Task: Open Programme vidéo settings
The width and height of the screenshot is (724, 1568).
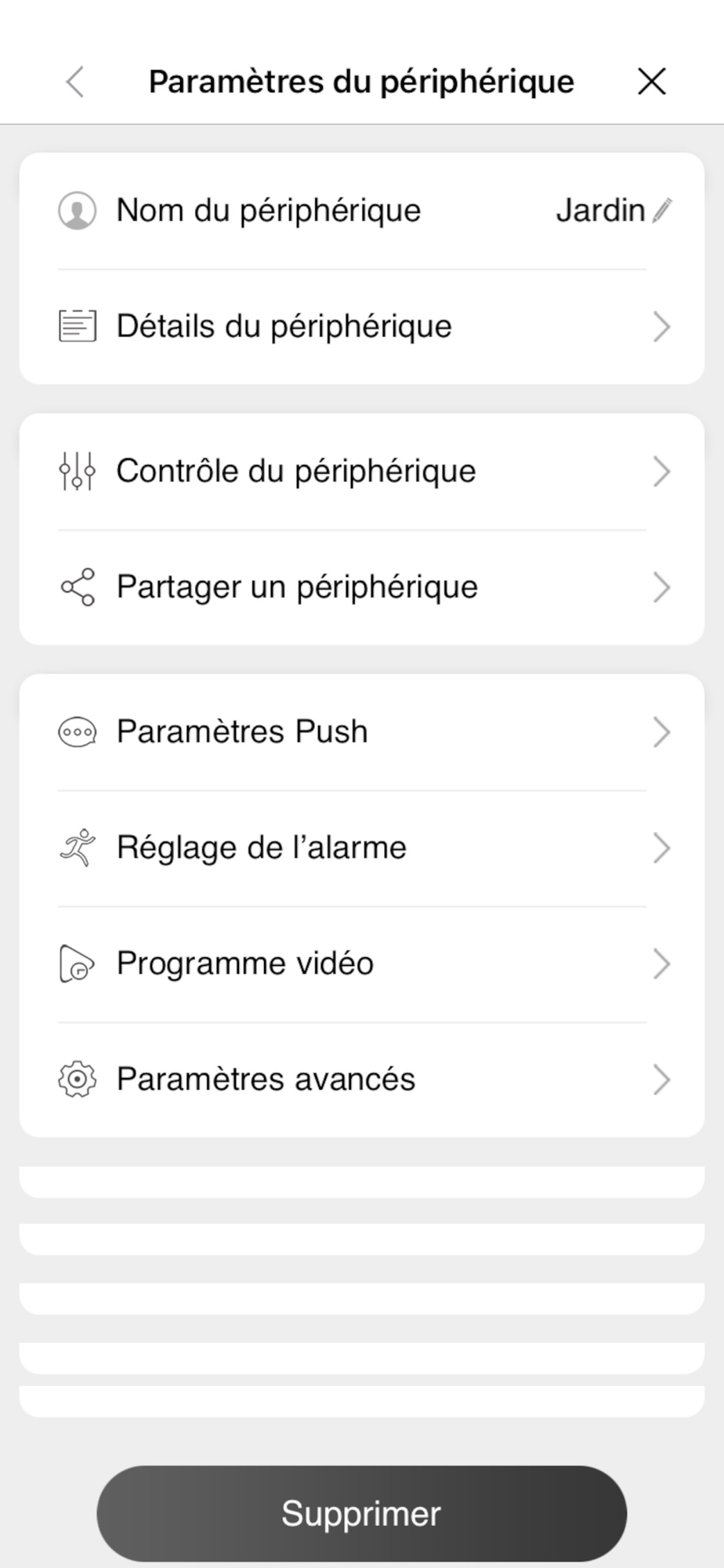Action: click(x=362, y=964)
